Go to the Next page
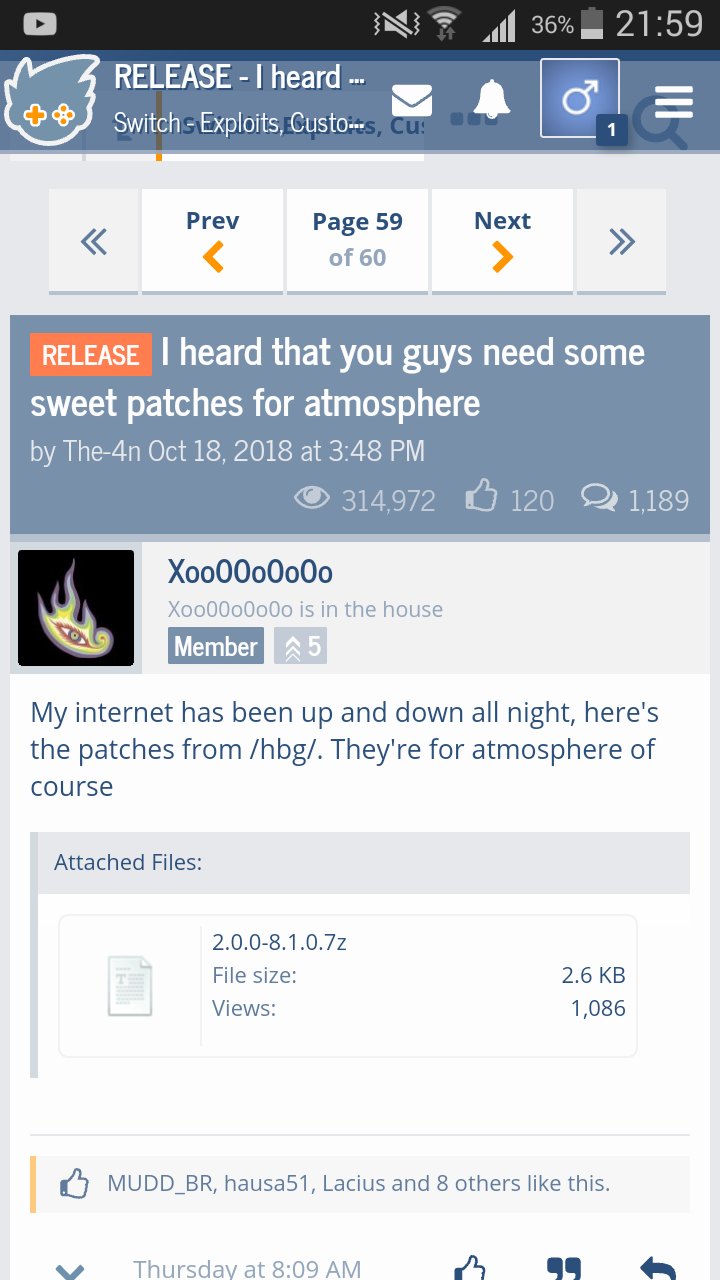The height and width of the screenshot is (1280, 720). click(502, 241)
